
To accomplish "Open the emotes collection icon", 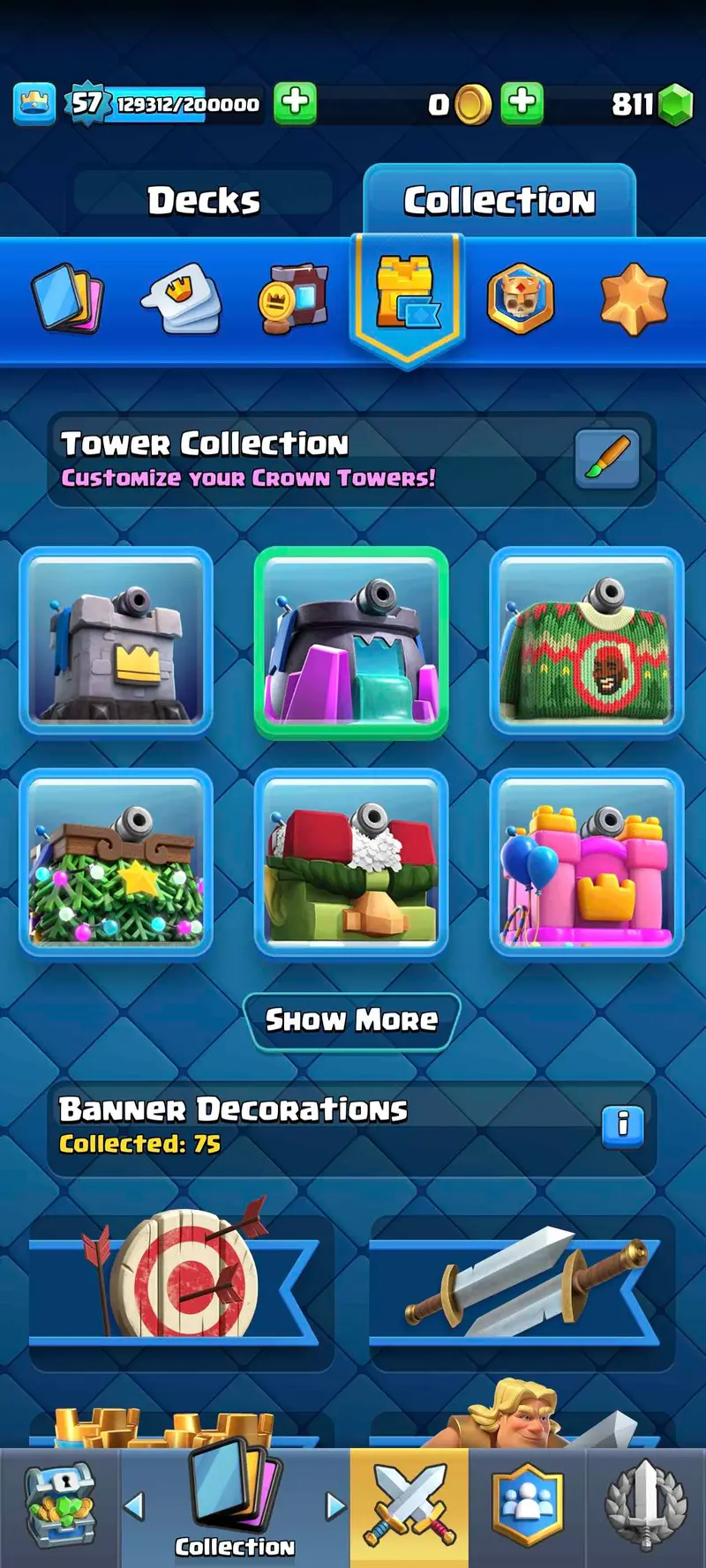I will pos(181,298).
